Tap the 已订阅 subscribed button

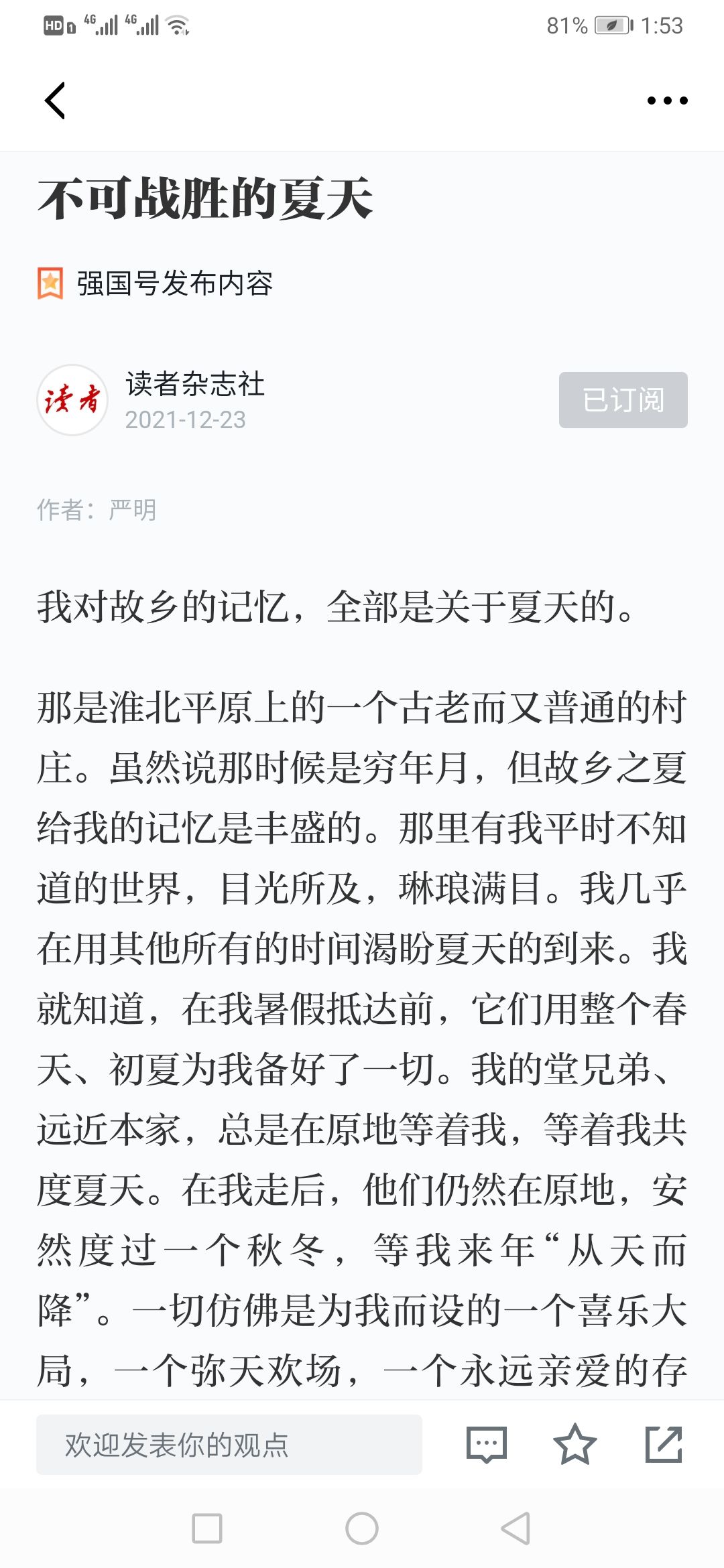tap(623, 400)
